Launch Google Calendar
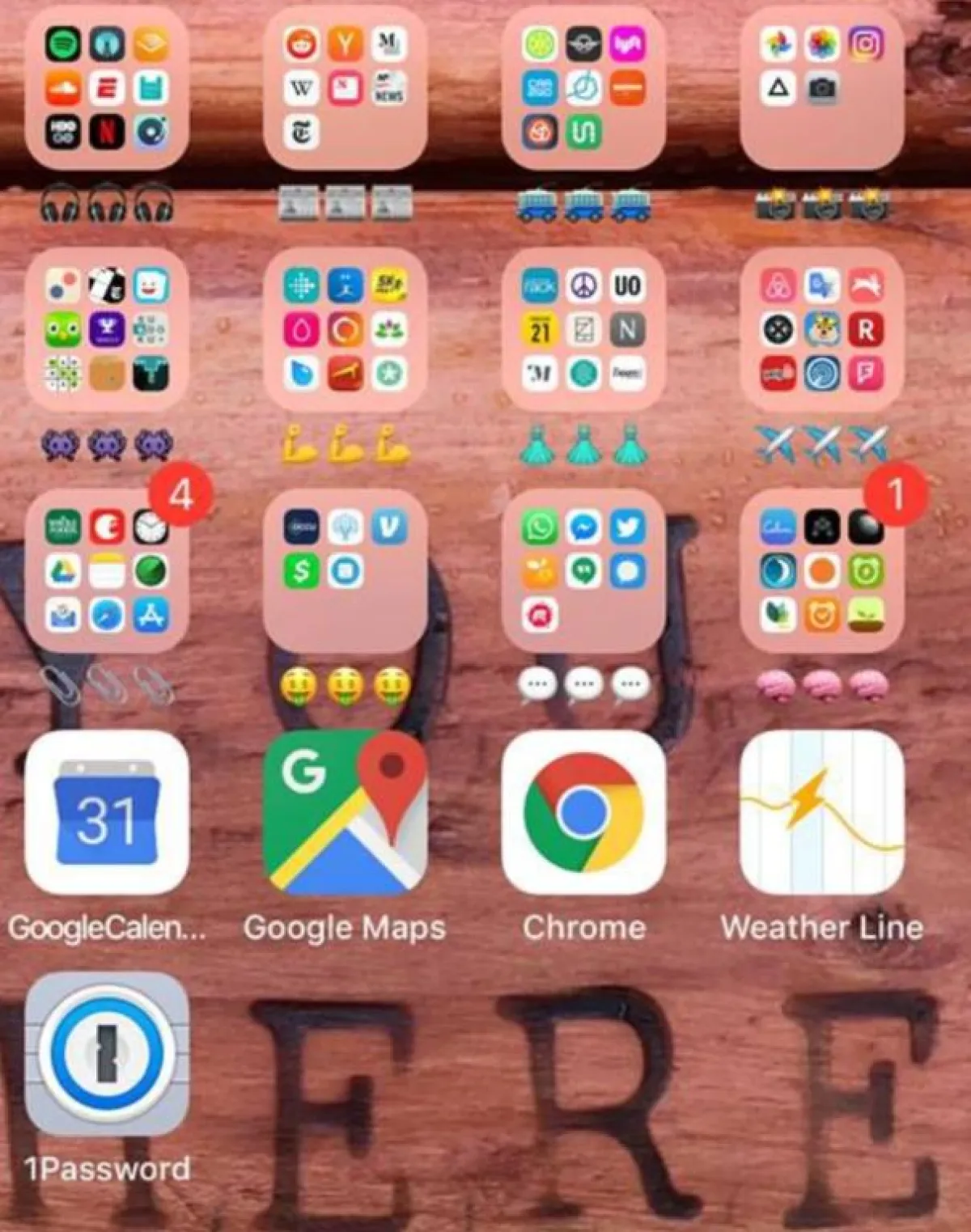This screenshot has height=1232, width=971. tap(107, 812)
